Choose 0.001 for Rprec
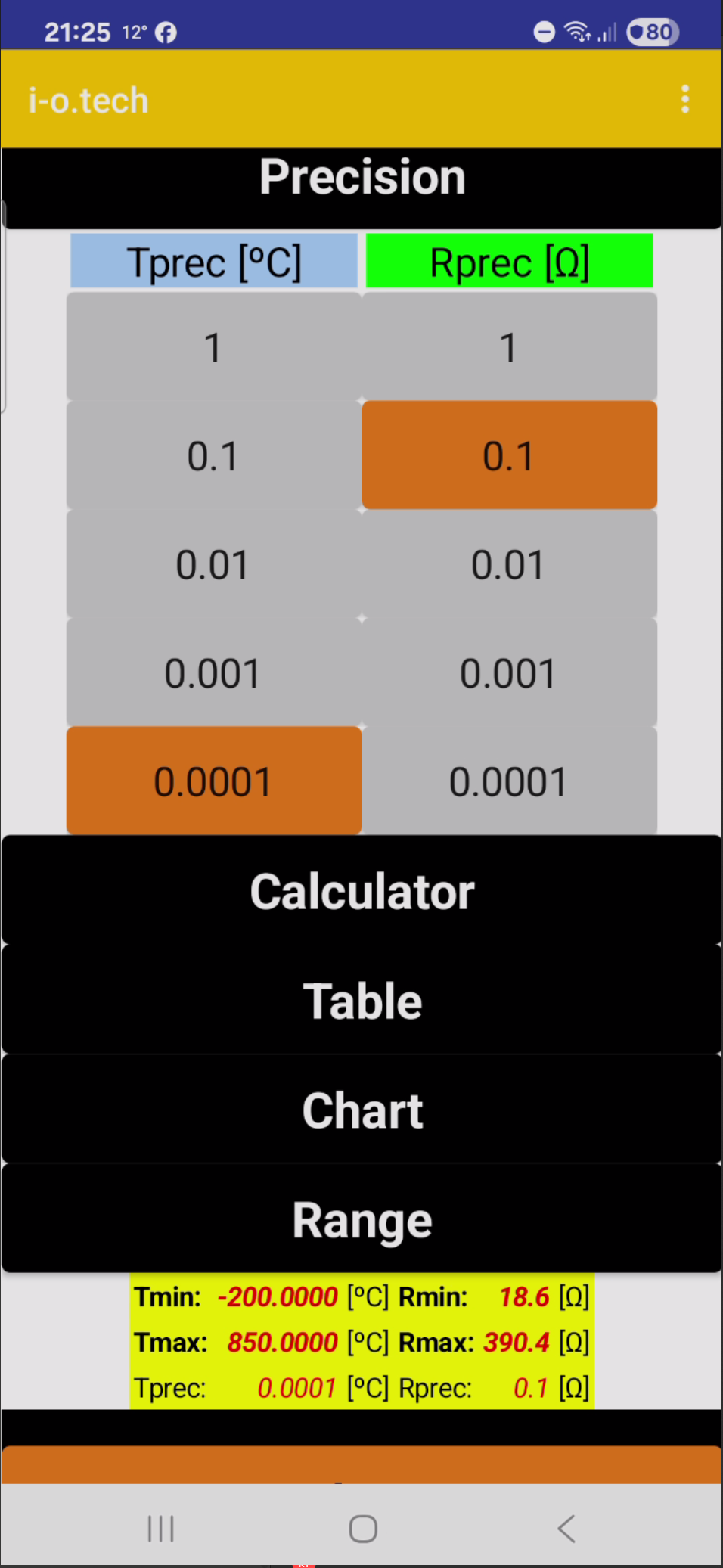 point(509,673)
